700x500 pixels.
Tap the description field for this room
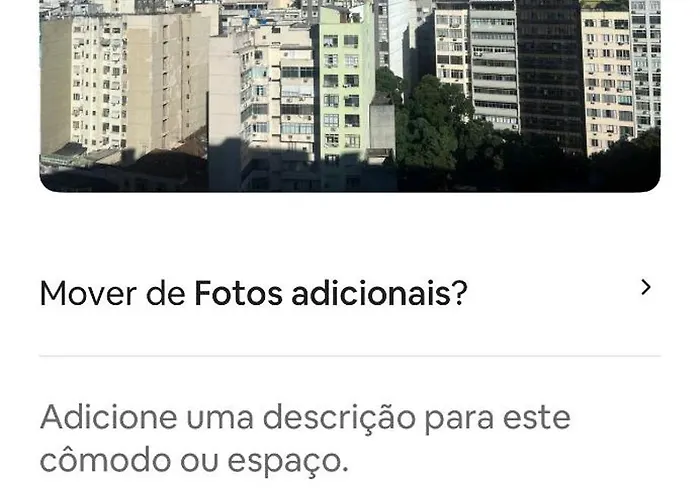click(304, 438)
